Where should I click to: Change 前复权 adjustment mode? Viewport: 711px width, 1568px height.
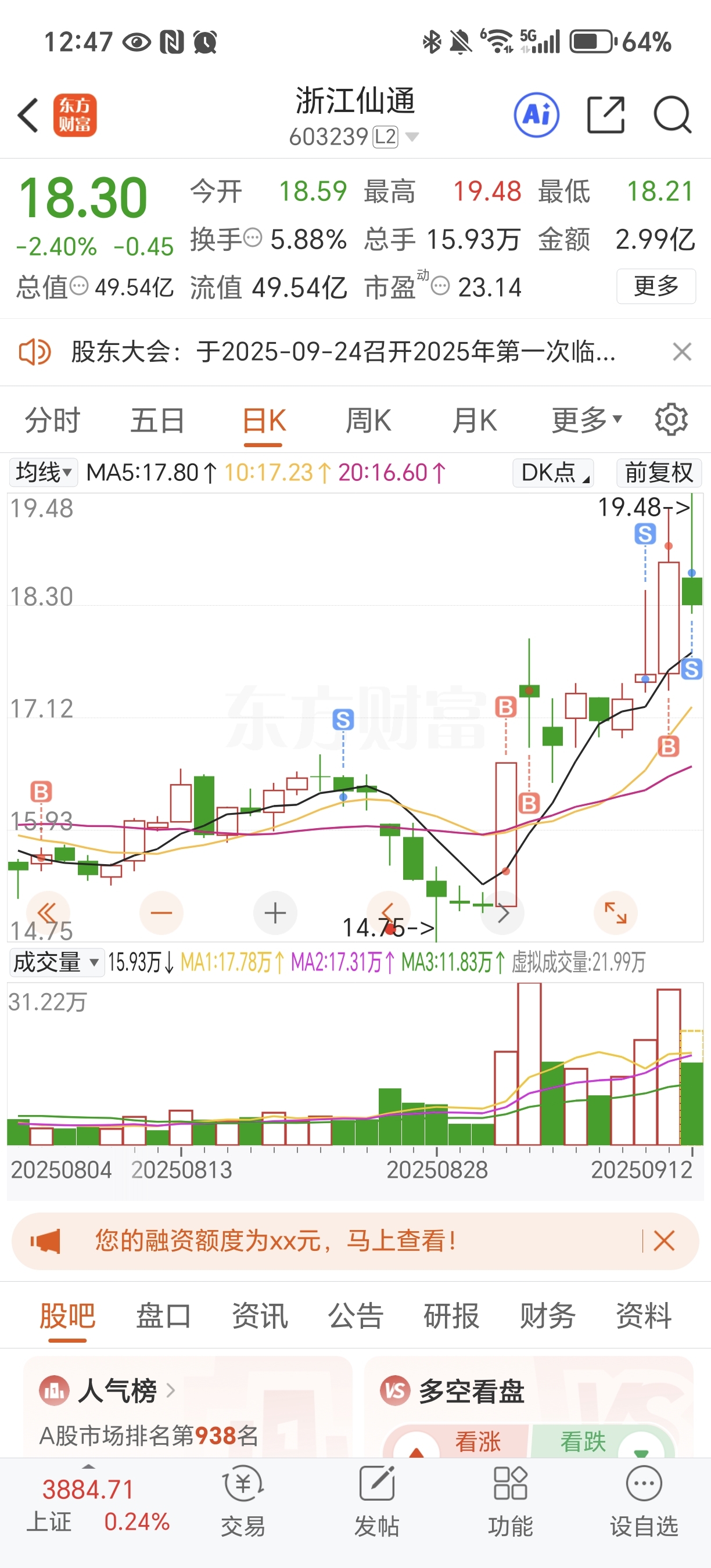click(x=659, y=472)
